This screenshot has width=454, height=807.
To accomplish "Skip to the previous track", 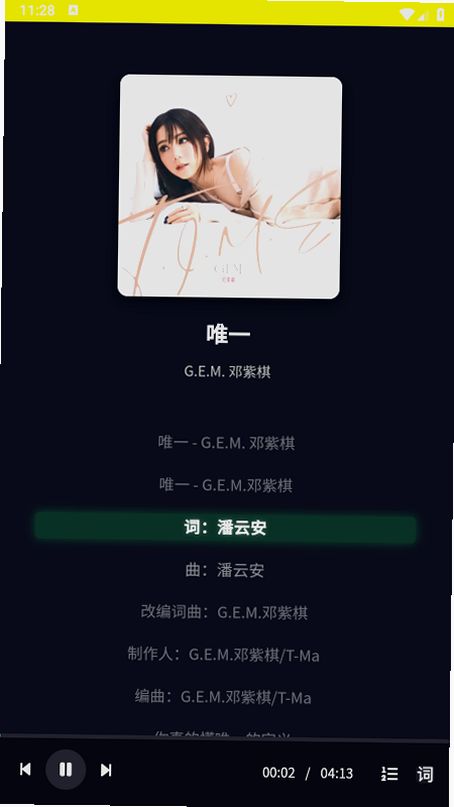I will [25, 769].
